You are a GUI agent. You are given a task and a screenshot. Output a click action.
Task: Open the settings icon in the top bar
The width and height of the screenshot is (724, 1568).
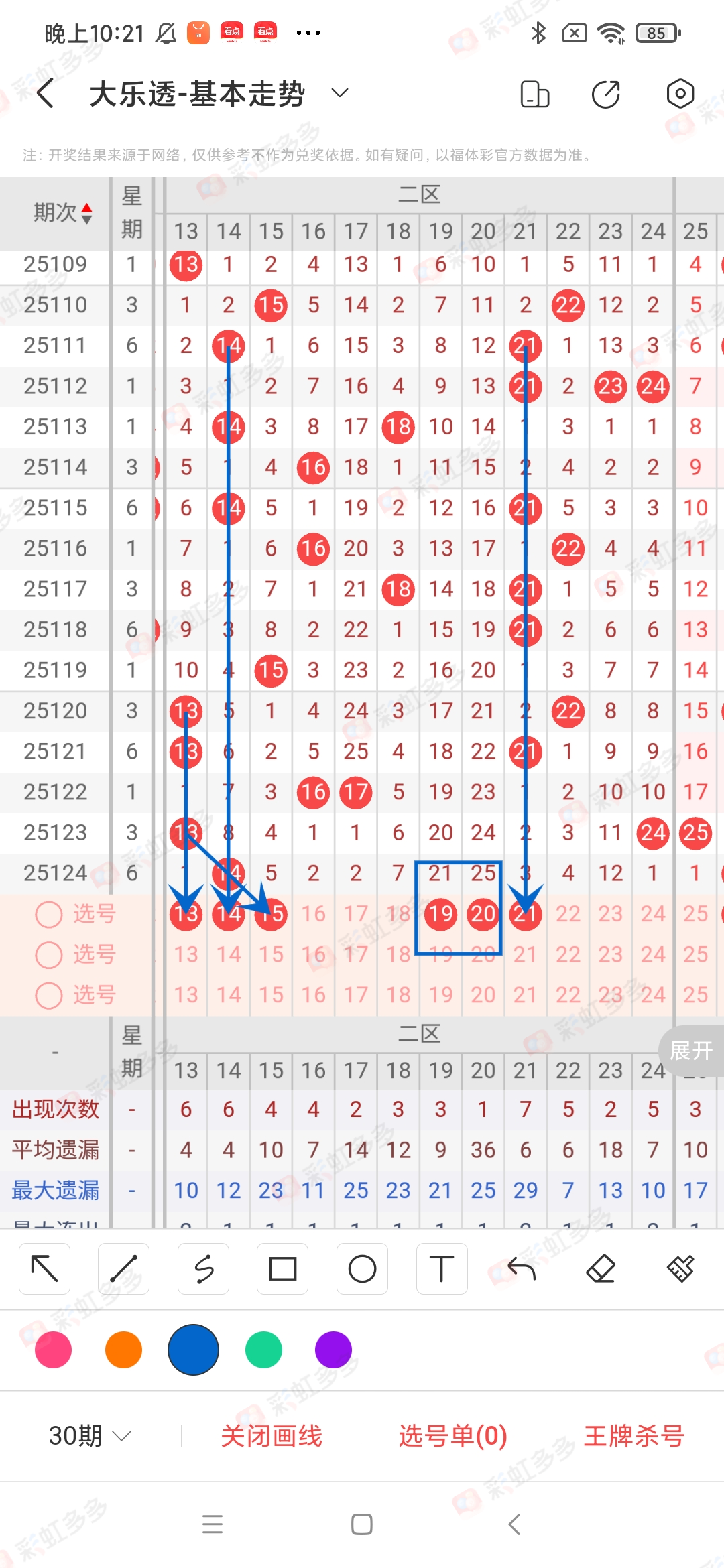[680, 94]
